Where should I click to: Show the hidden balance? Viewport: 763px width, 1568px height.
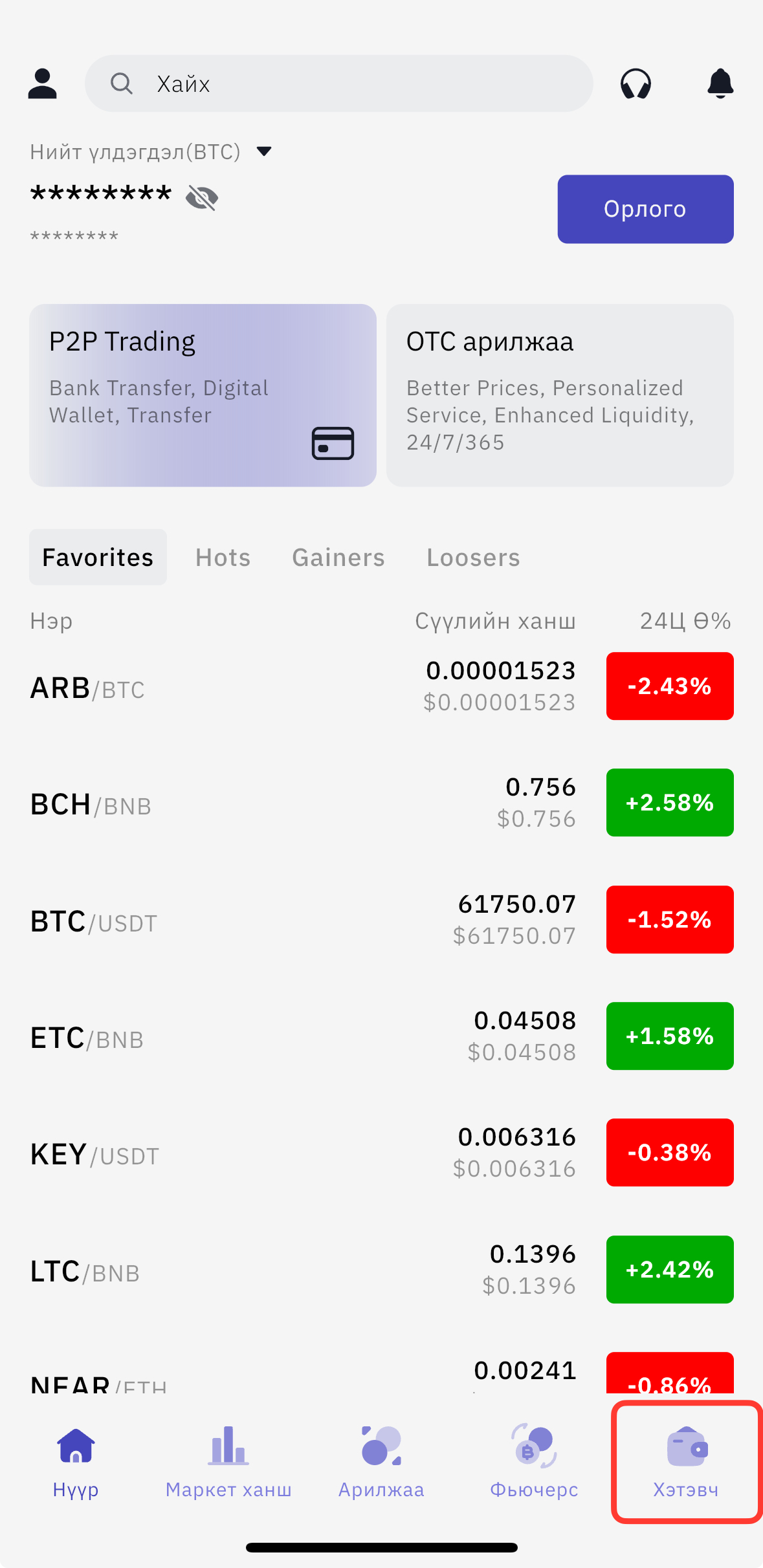[x=202, y=197]
